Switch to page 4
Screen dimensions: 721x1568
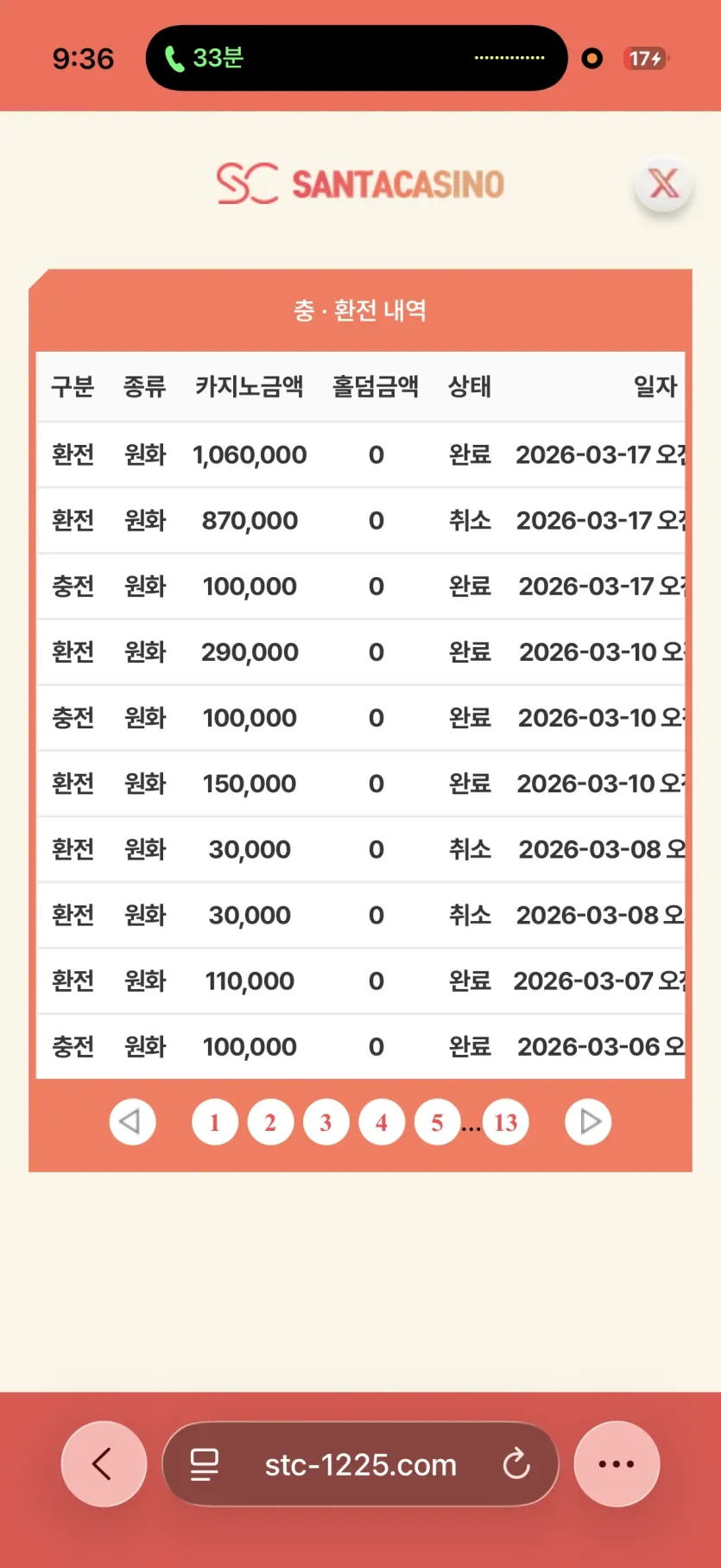click(382, 1121)
